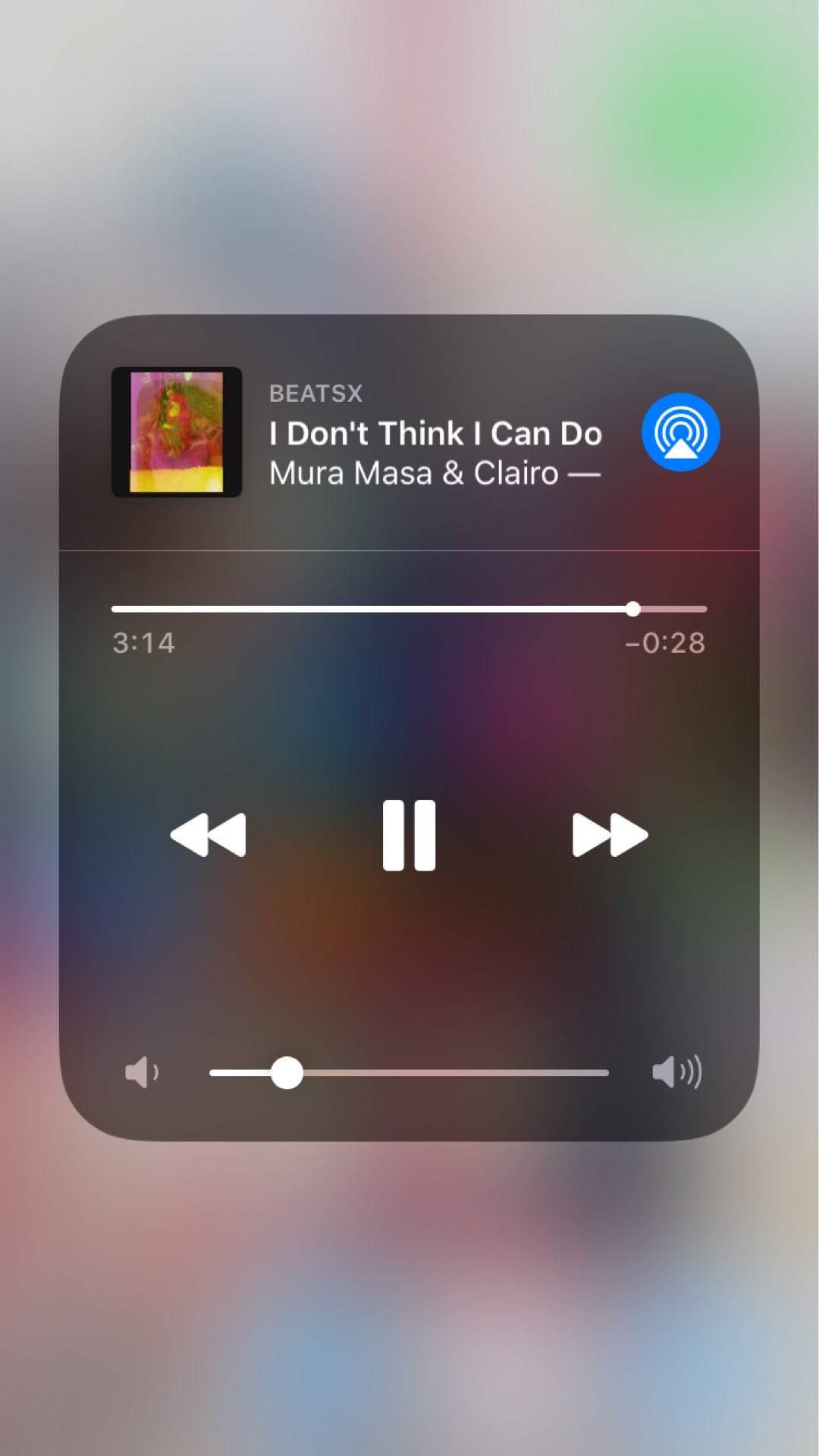Pause the current song

pyautogui.click(x=409, y=835)
